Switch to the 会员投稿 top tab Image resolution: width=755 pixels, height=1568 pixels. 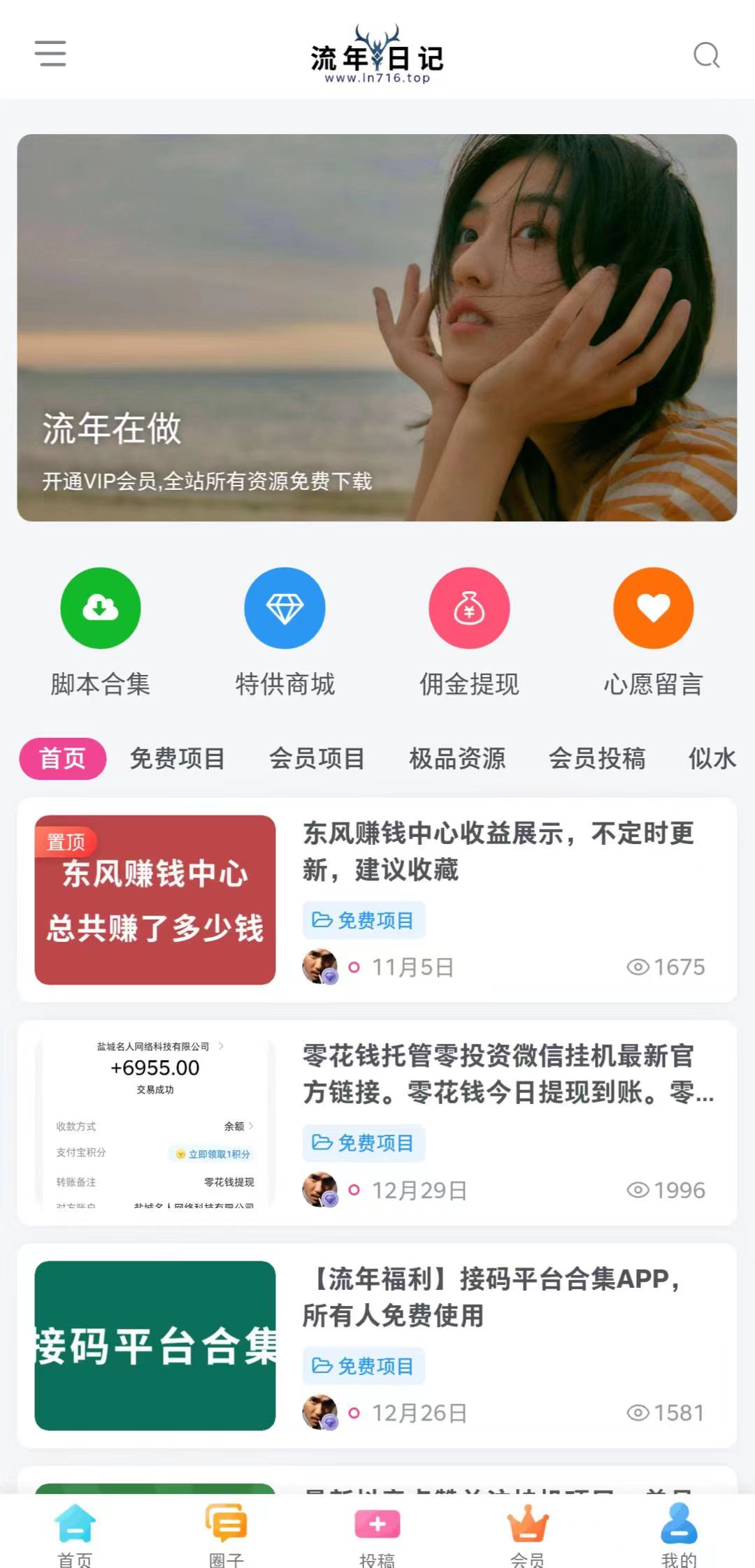pos(597,758)
